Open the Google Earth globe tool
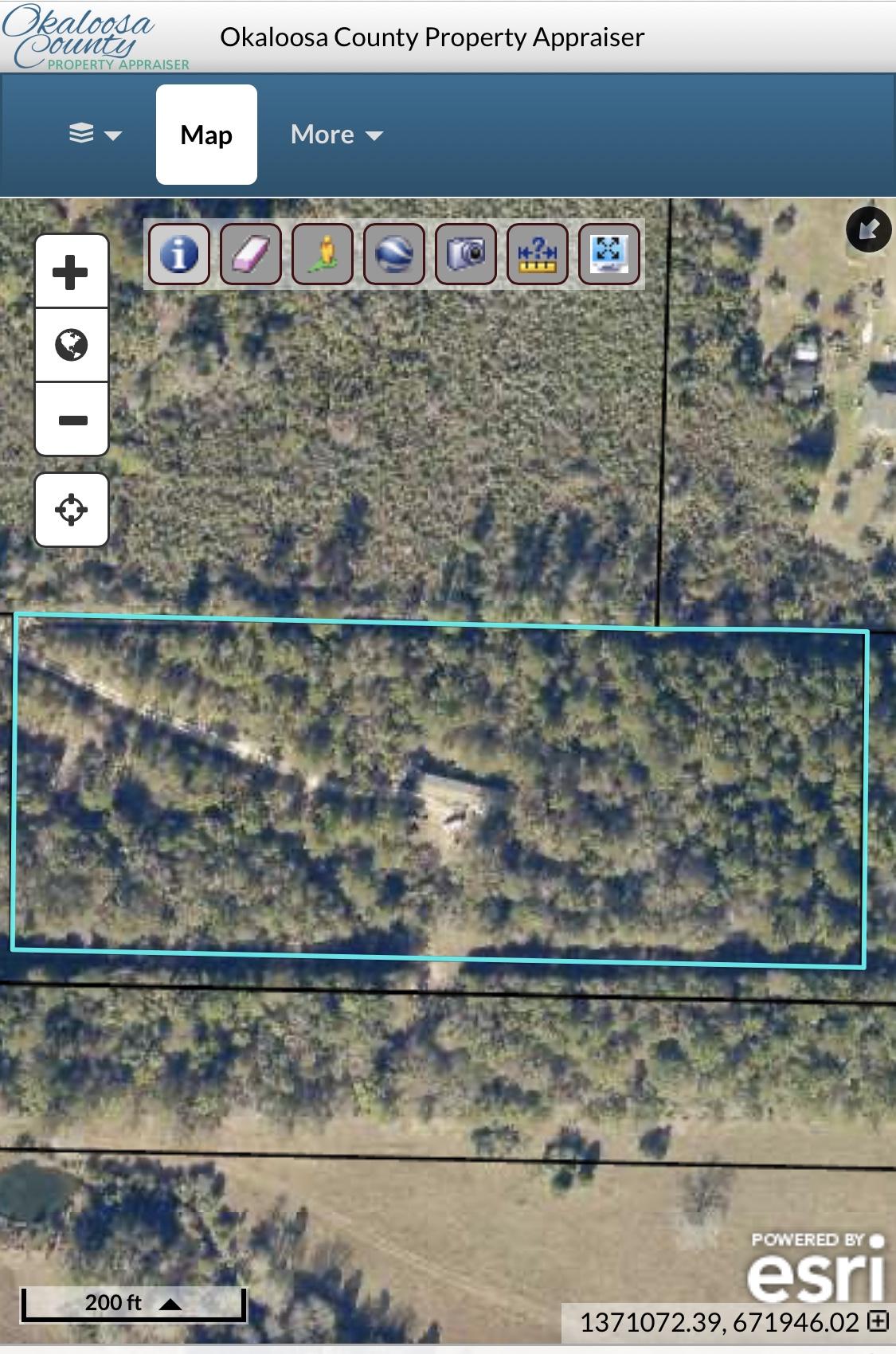The image size is (896, 1354). pos(394,254)
